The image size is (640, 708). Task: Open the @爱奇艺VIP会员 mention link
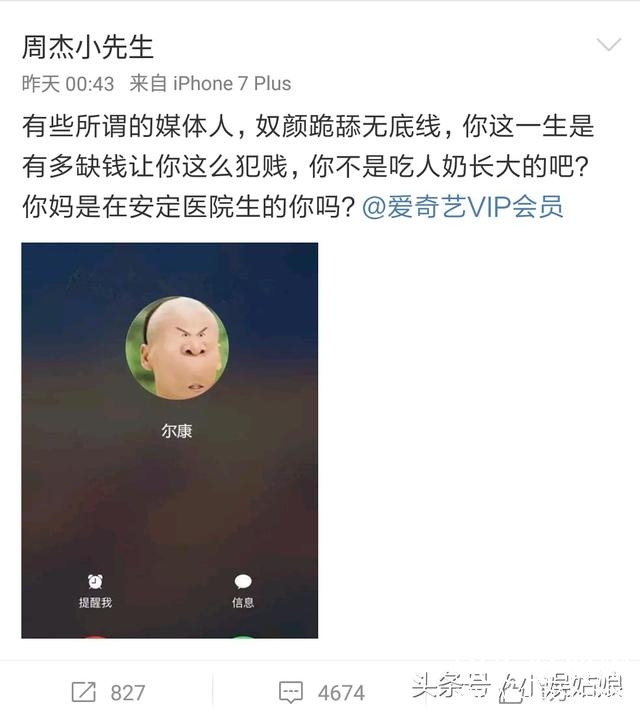tap(462, 207)
